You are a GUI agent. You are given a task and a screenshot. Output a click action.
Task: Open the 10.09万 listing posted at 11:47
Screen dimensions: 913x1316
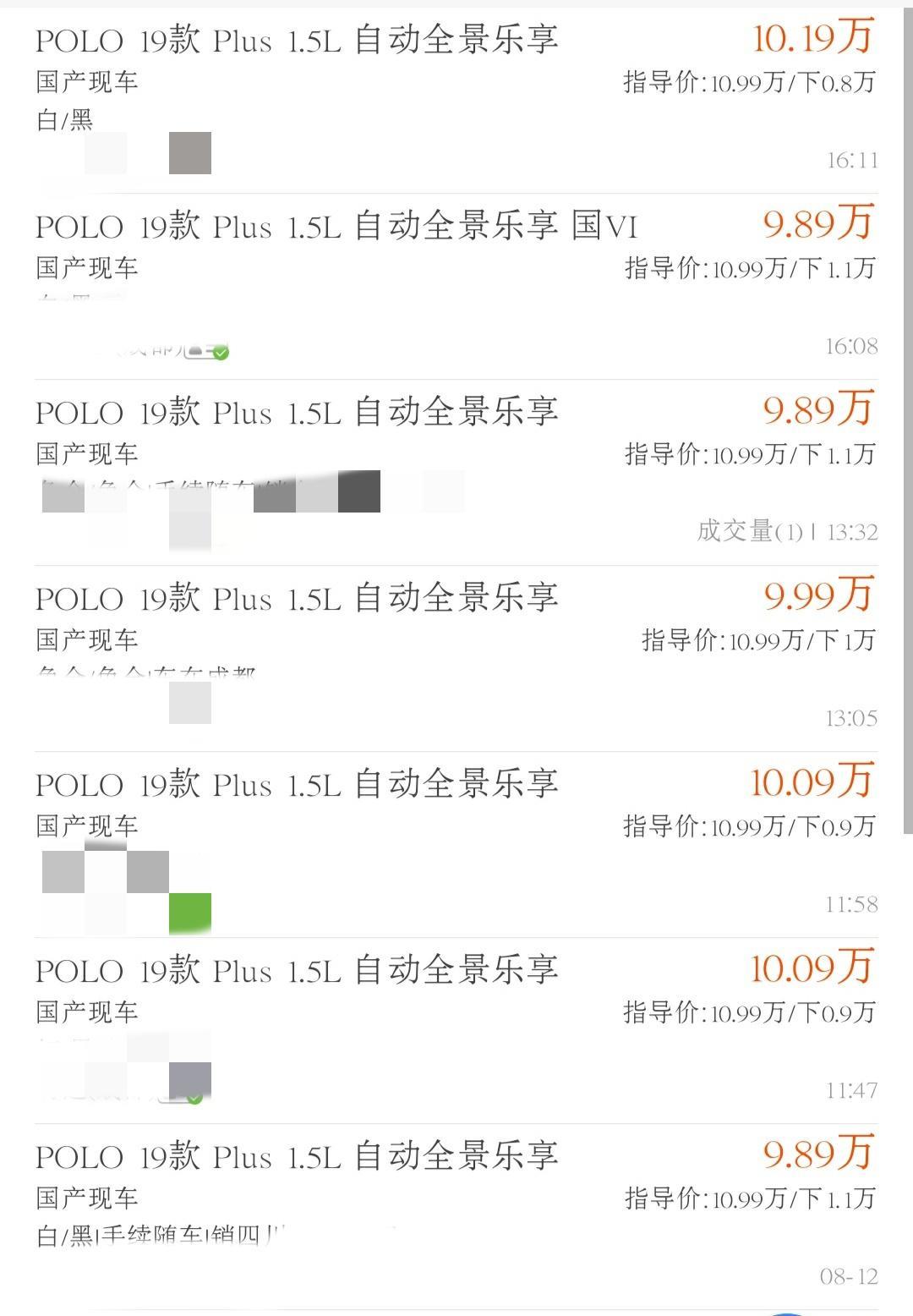tap(296, 971)
